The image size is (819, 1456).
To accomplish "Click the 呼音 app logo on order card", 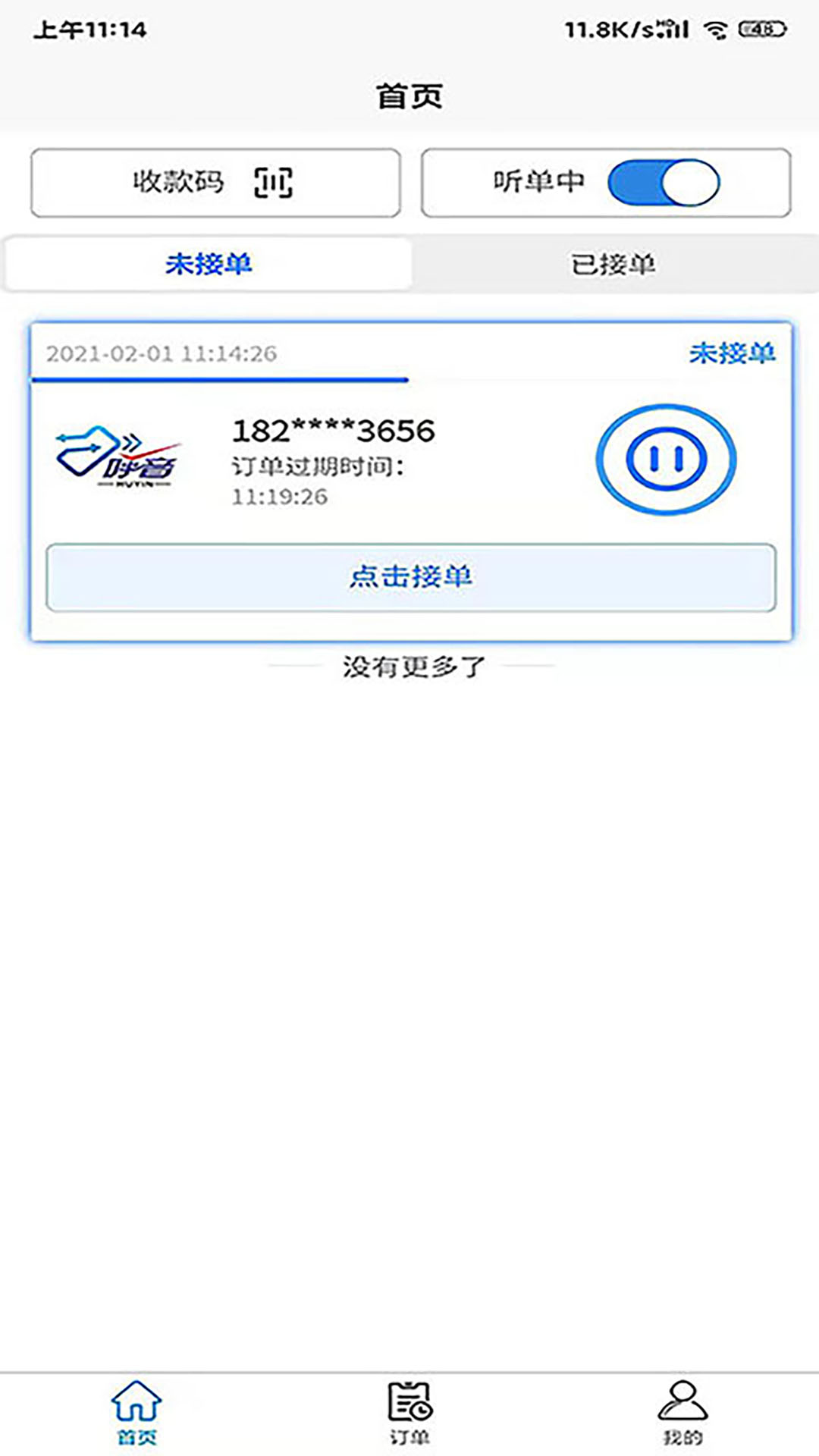I will coord(121,457).
